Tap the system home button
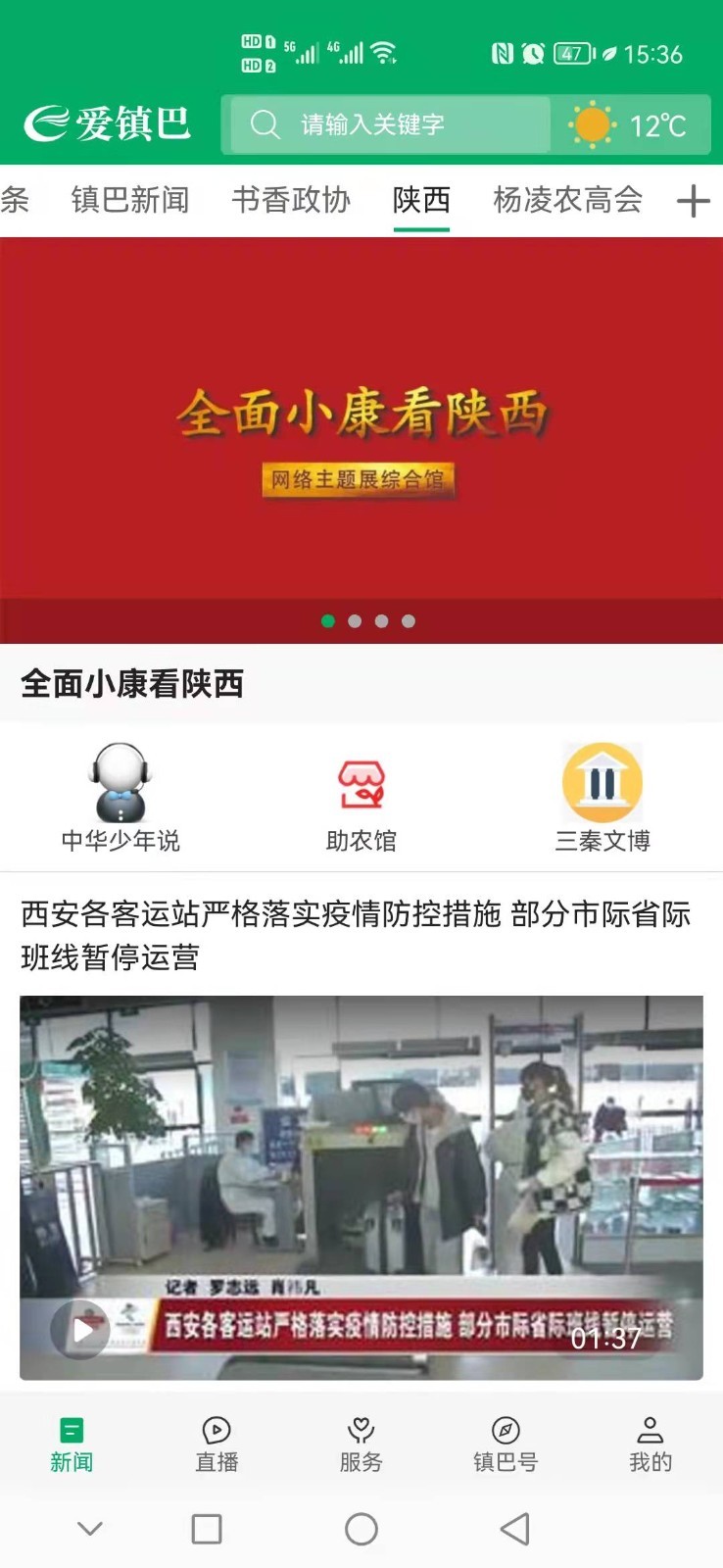Screen dimensions: 723x1568 (361, 1529)
